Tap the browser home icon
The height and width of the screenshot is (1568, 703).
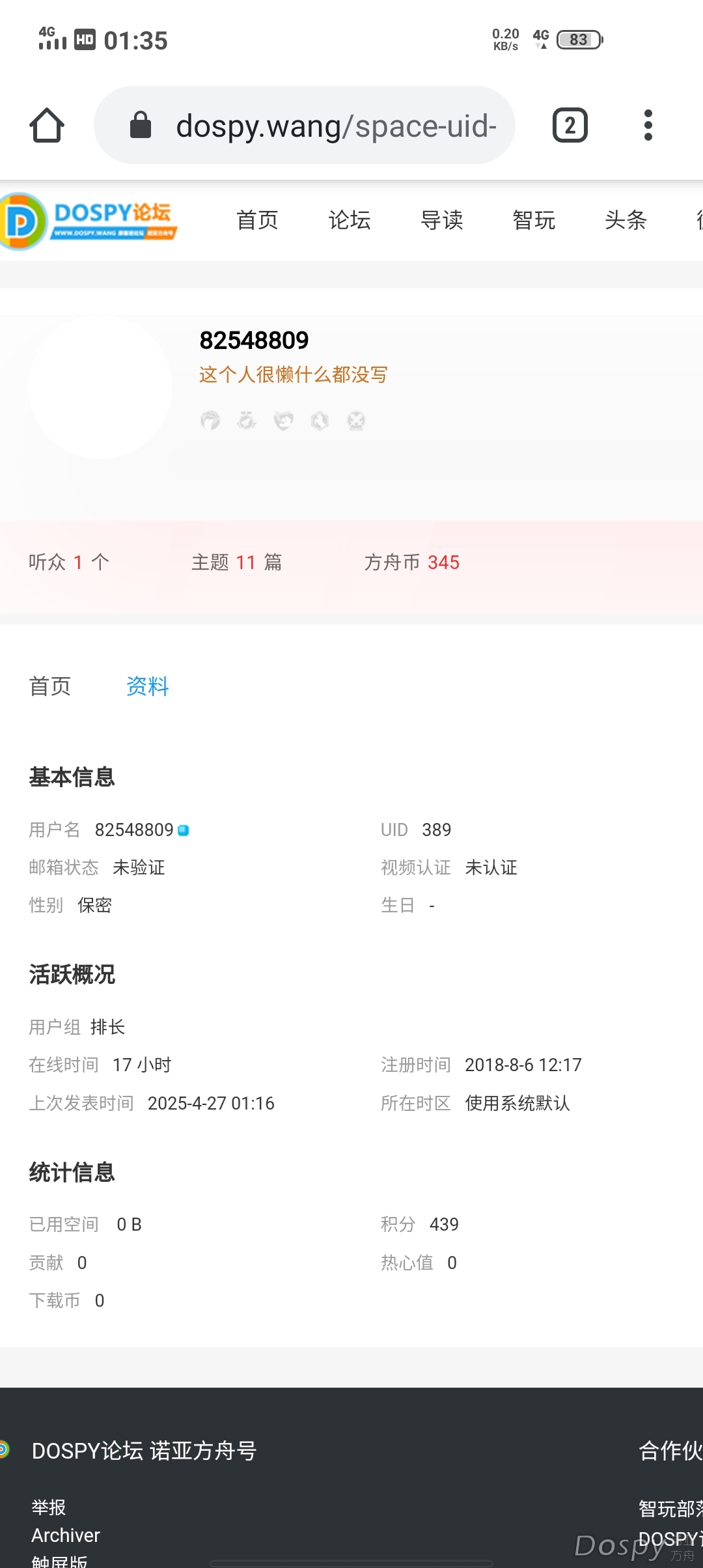(x=47, y=125)
